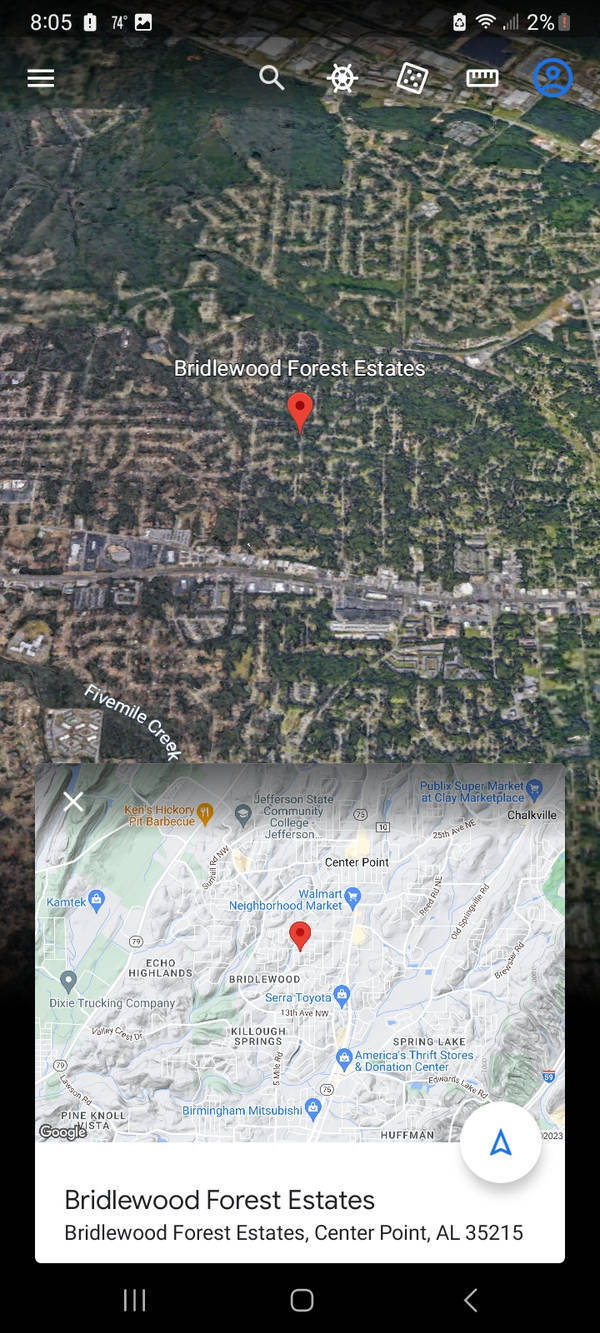The height and width of the screenshot is (1333, 600).
Task: Go to the home screen
Action: (x=301, y=1299)
